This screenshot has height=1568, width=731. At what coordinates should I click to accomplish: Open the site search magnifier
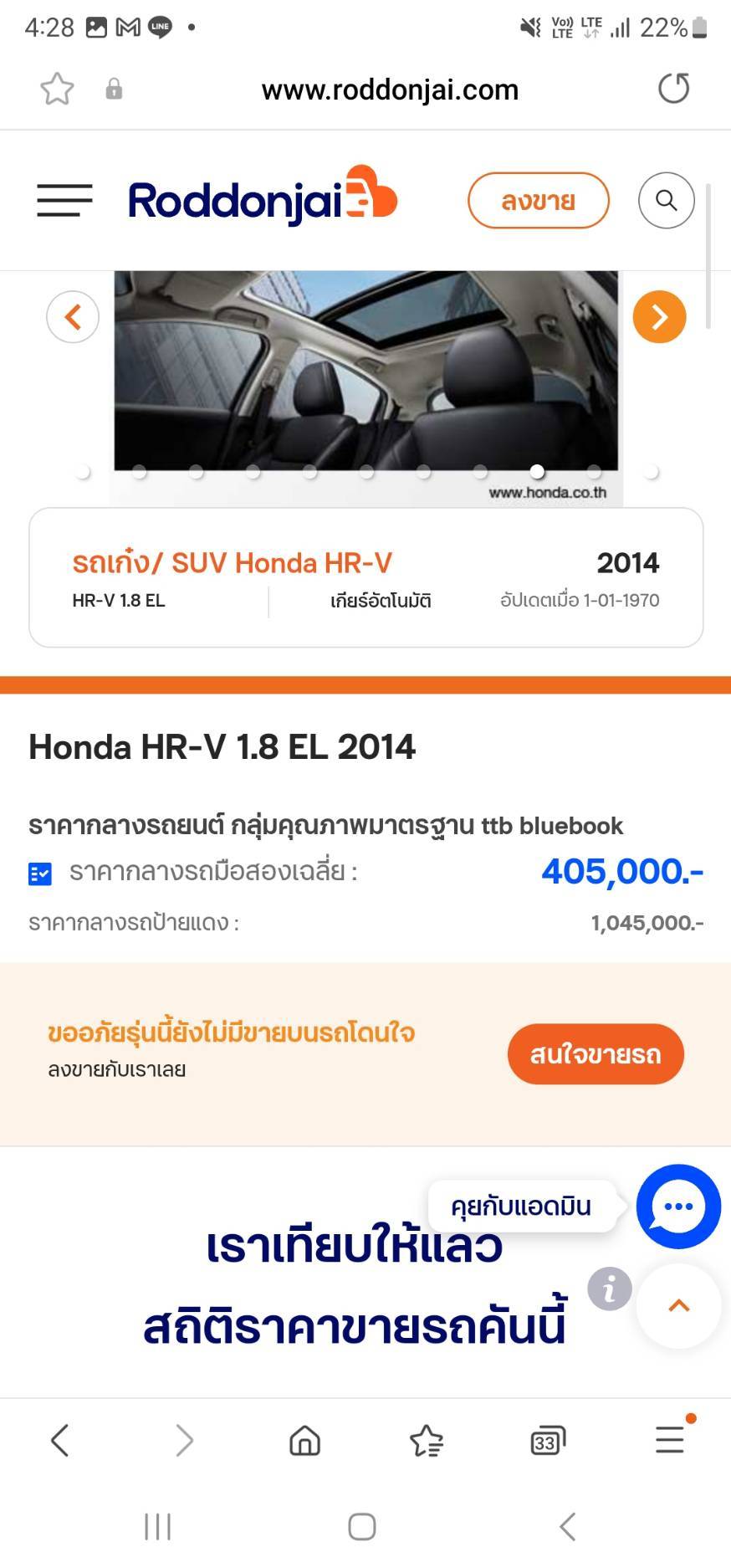666,201
